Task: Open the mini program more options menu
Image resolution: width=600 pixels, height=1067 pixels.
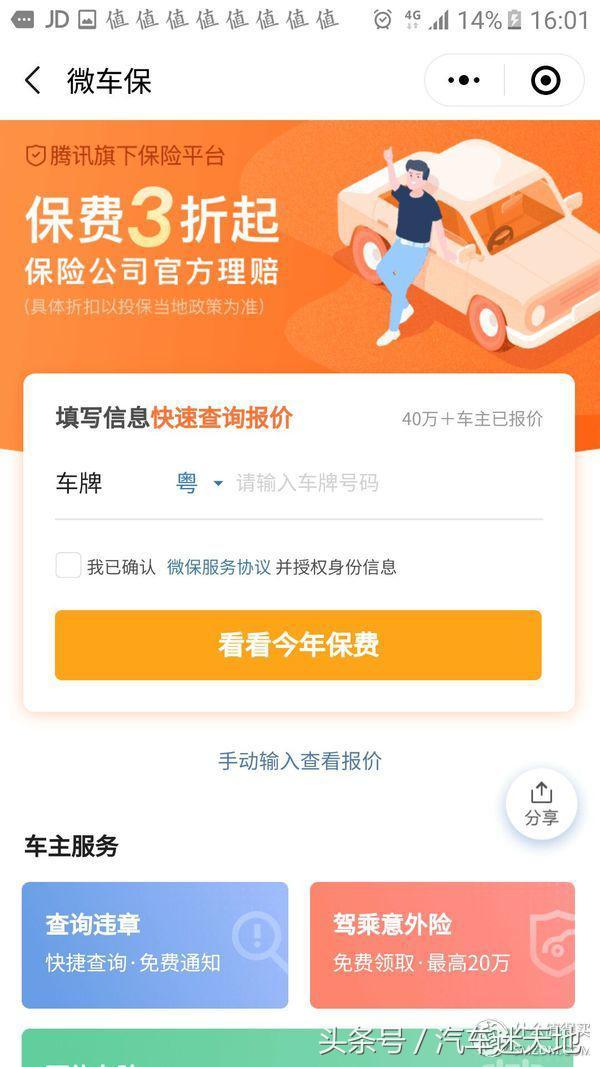Action: (464, 81)
